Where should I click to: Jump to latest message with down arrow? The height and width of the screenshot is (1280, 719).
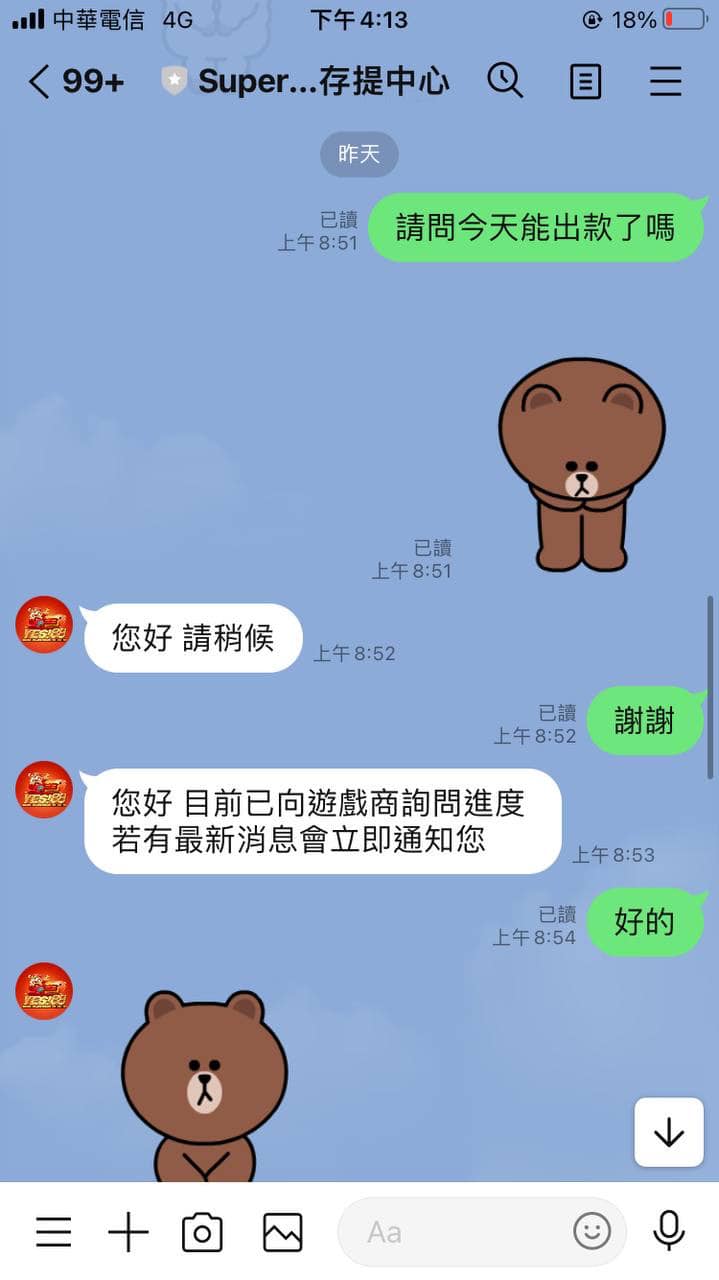click(x=668, y=1132)
